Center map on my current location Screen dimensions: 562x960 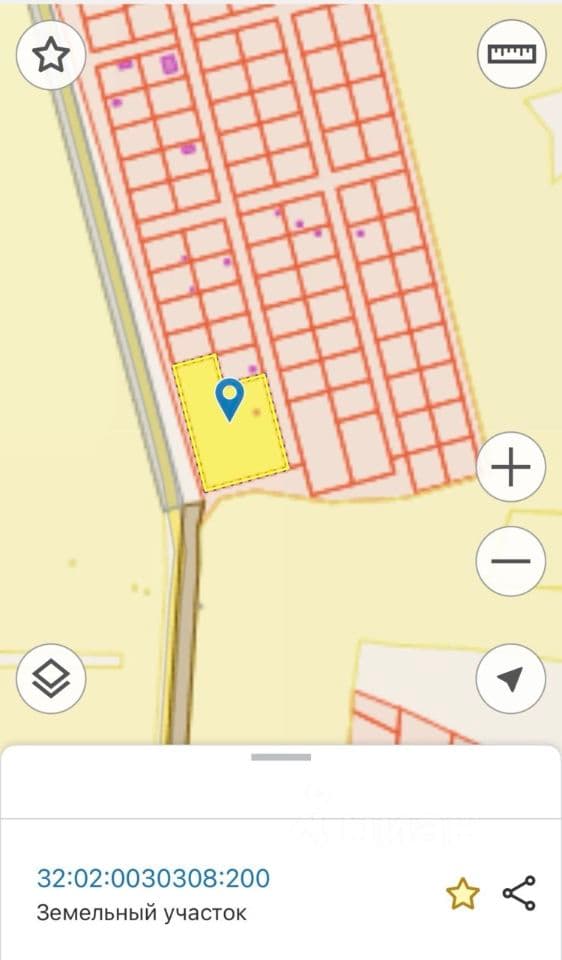pos(511,678)
